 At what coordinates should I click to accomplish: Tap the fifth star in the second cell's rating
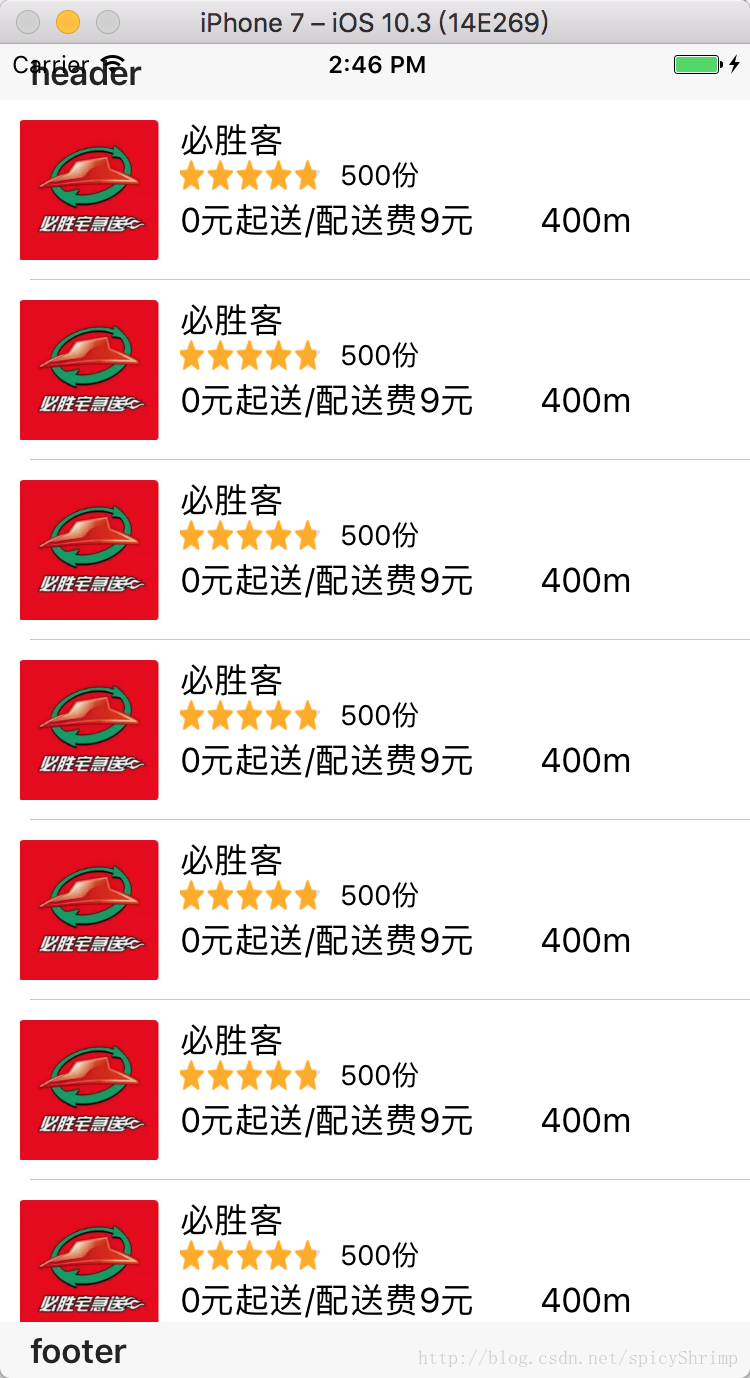tap(307, 355)
